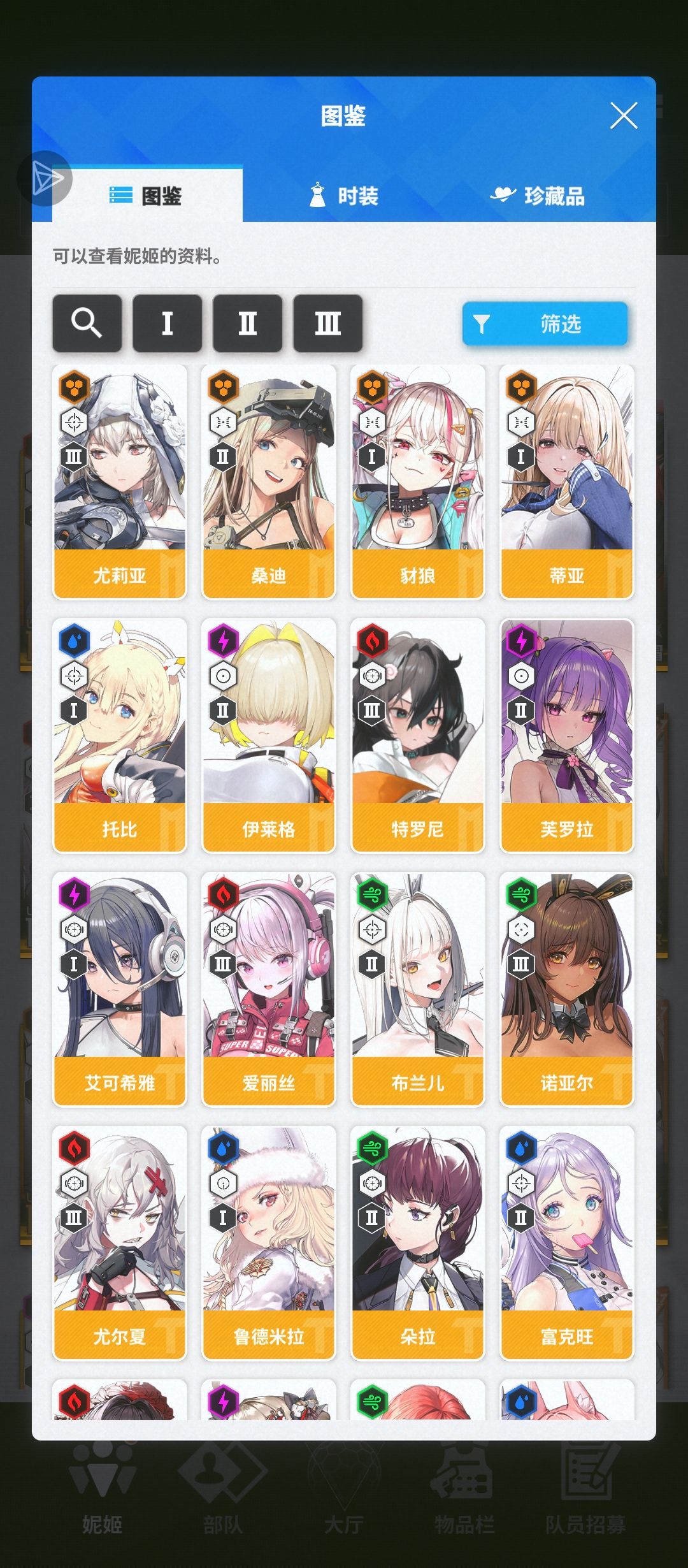Filter by class I button
688x1568 pixels.
coord(168,323)
